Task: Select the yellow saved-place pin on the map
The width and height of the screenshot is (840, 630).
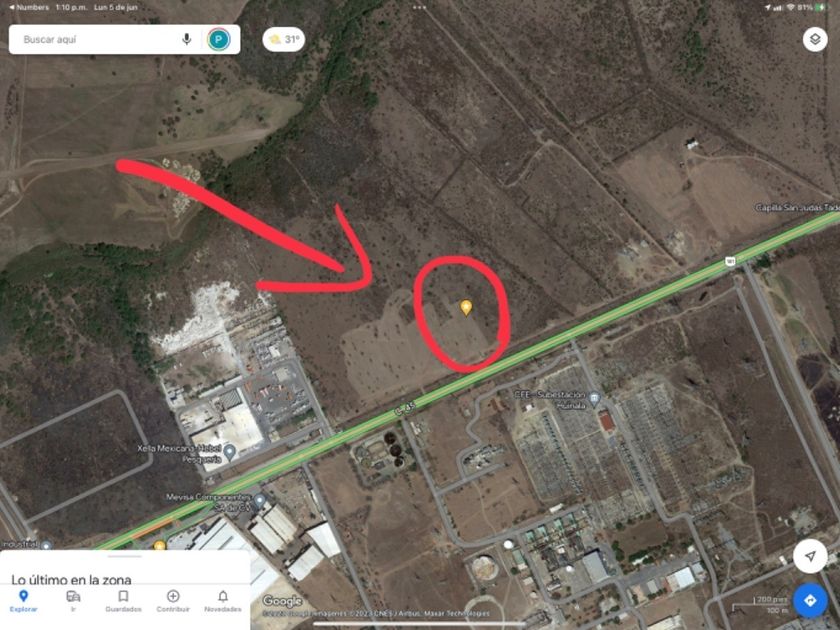Action: click(x=465, y=307)
